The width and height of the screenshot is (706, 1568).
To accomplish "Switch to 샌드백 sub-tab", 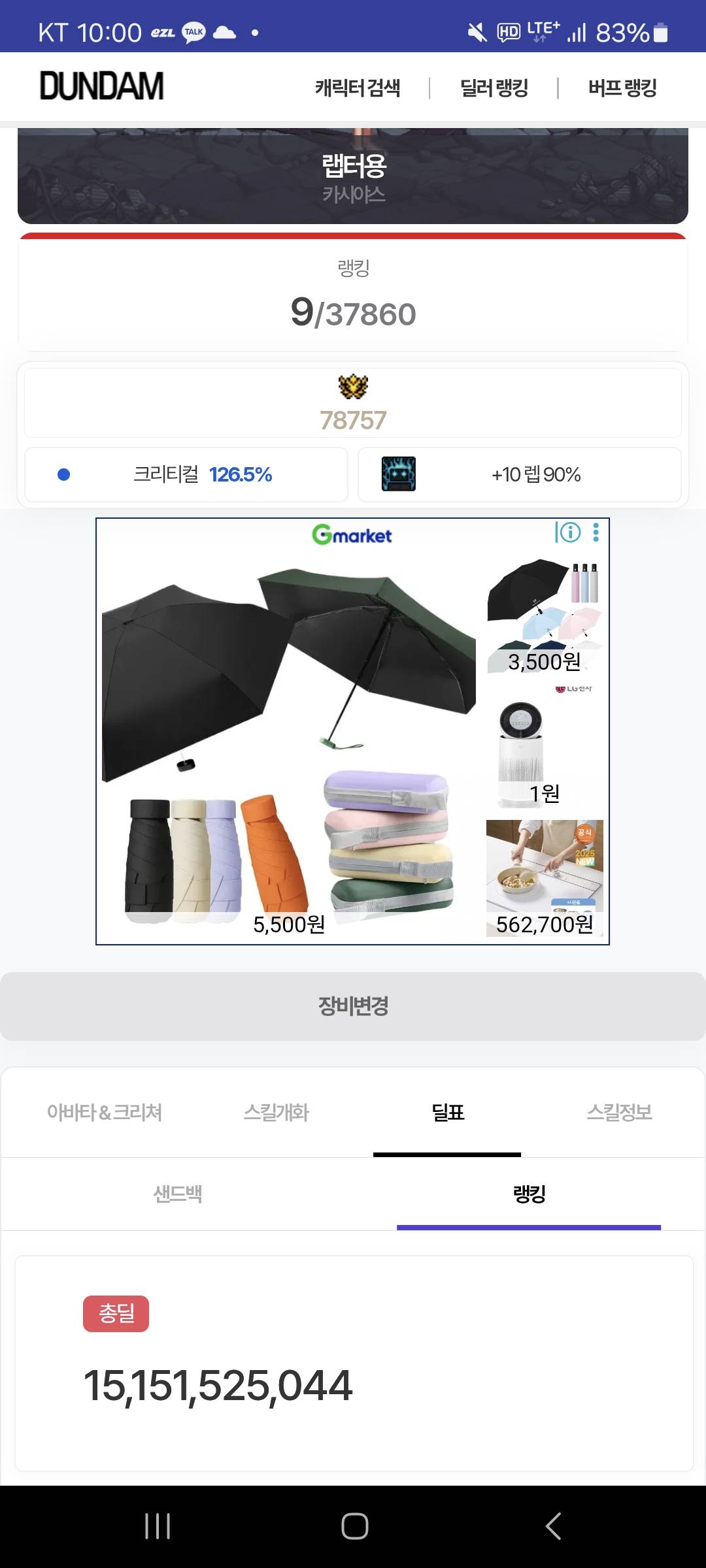I will click(178, 1194).
